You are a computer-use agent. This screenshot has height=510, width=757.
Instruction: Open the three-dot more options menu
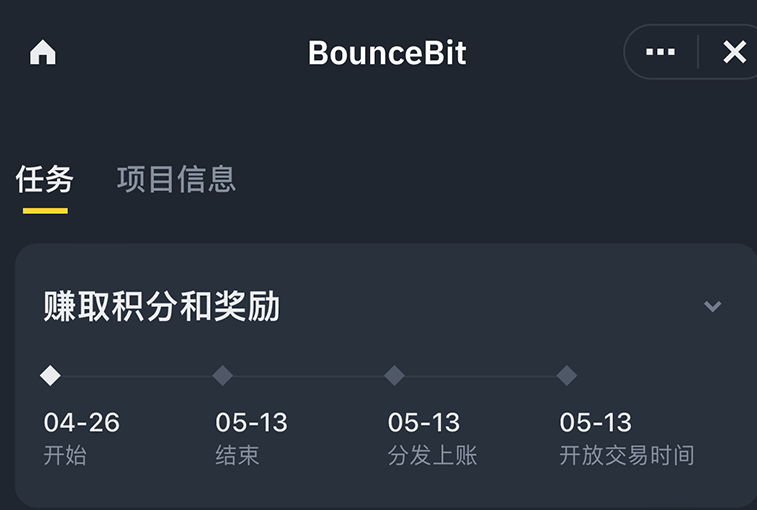(x=660, y=52)
